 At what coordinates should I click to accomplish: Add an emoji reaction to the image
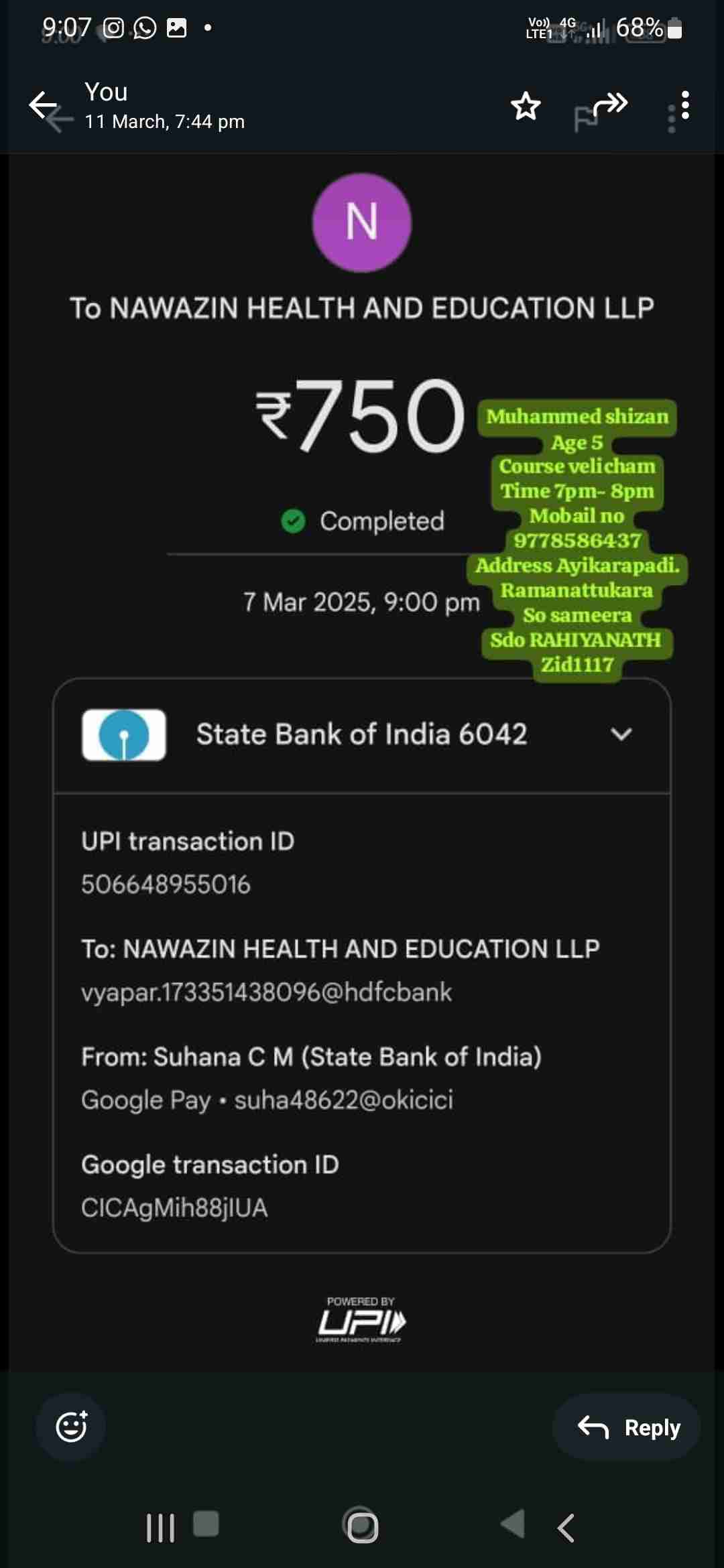(x=71, y=1427)
